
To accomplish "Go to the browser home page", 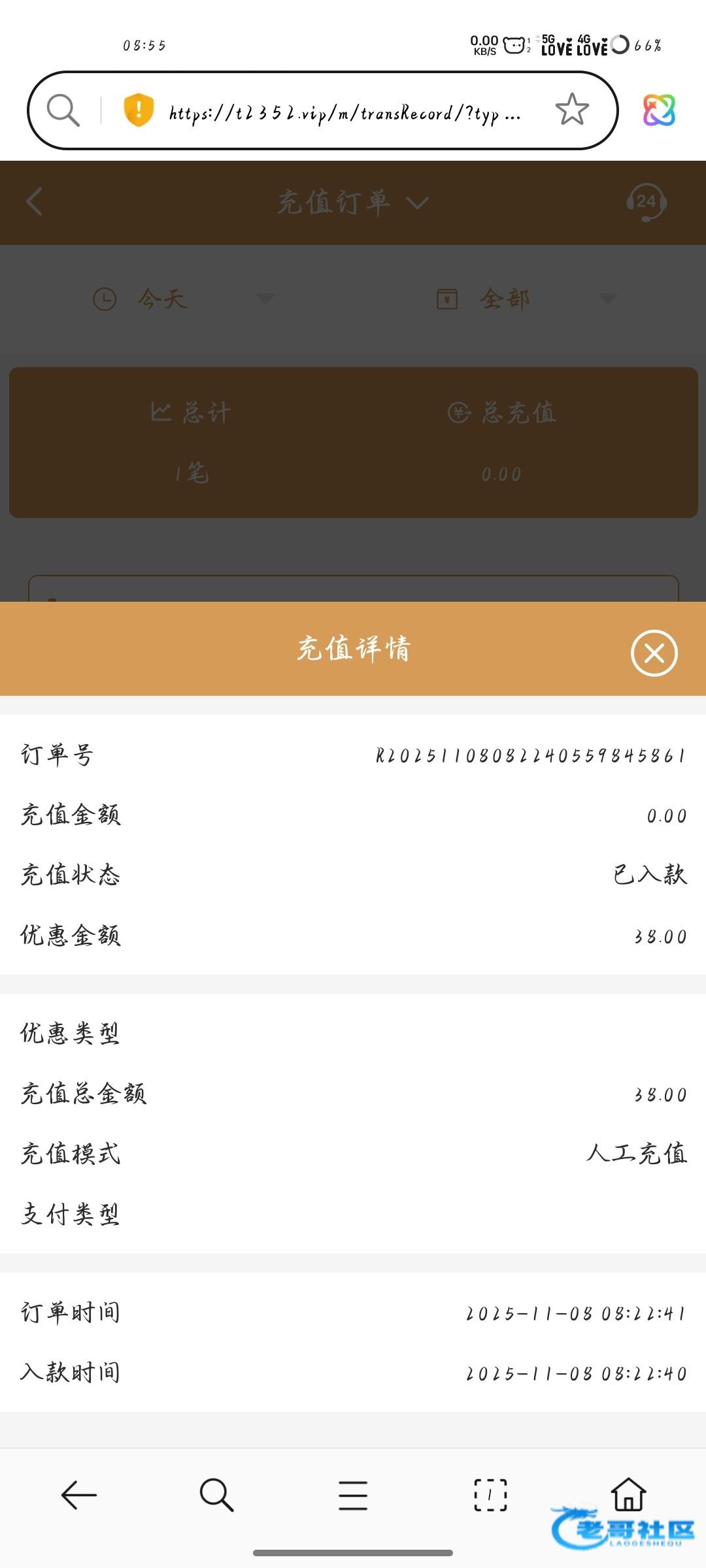I will pos(628,1494).
